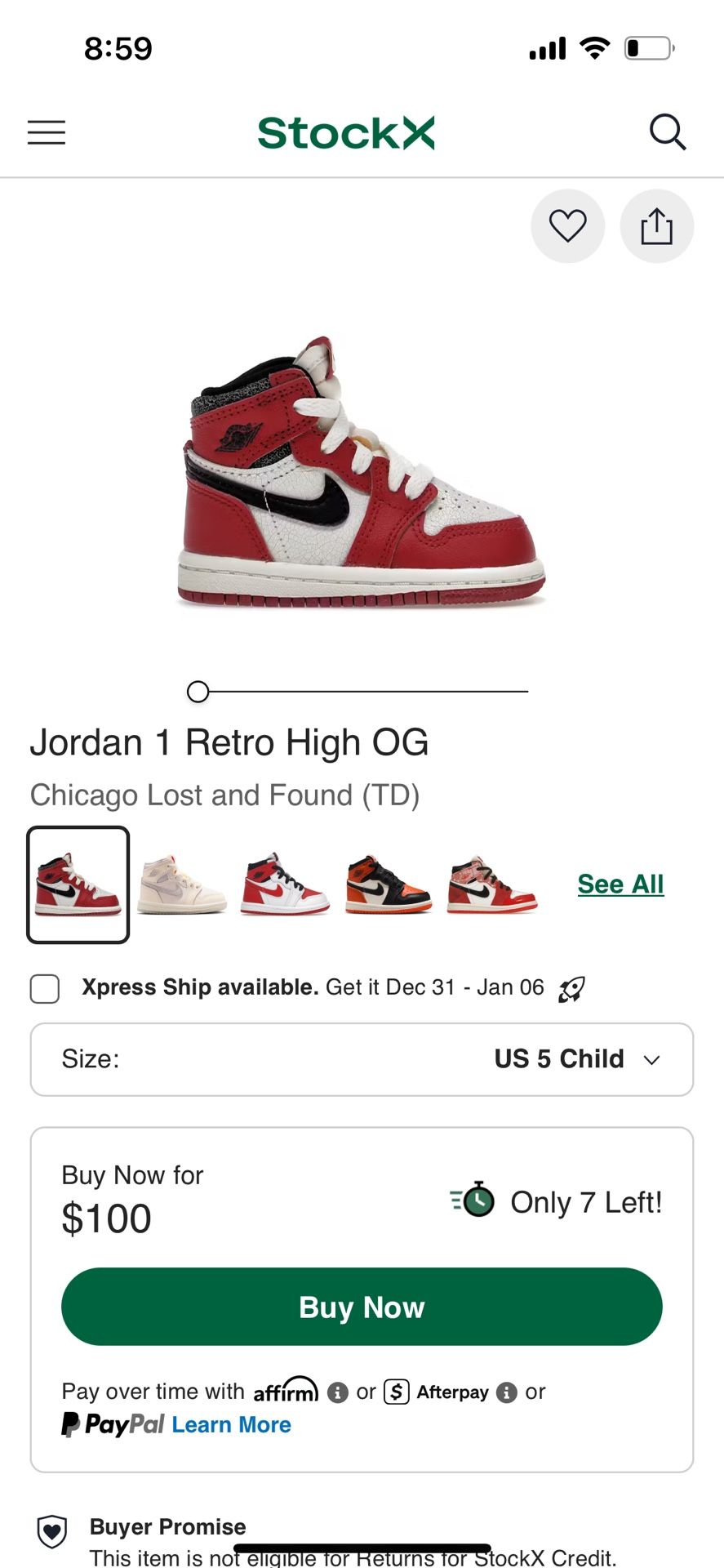Screen dimensions: 724x1568
Task: Tap PayPal Learn More link
Action: point(231,1425)
